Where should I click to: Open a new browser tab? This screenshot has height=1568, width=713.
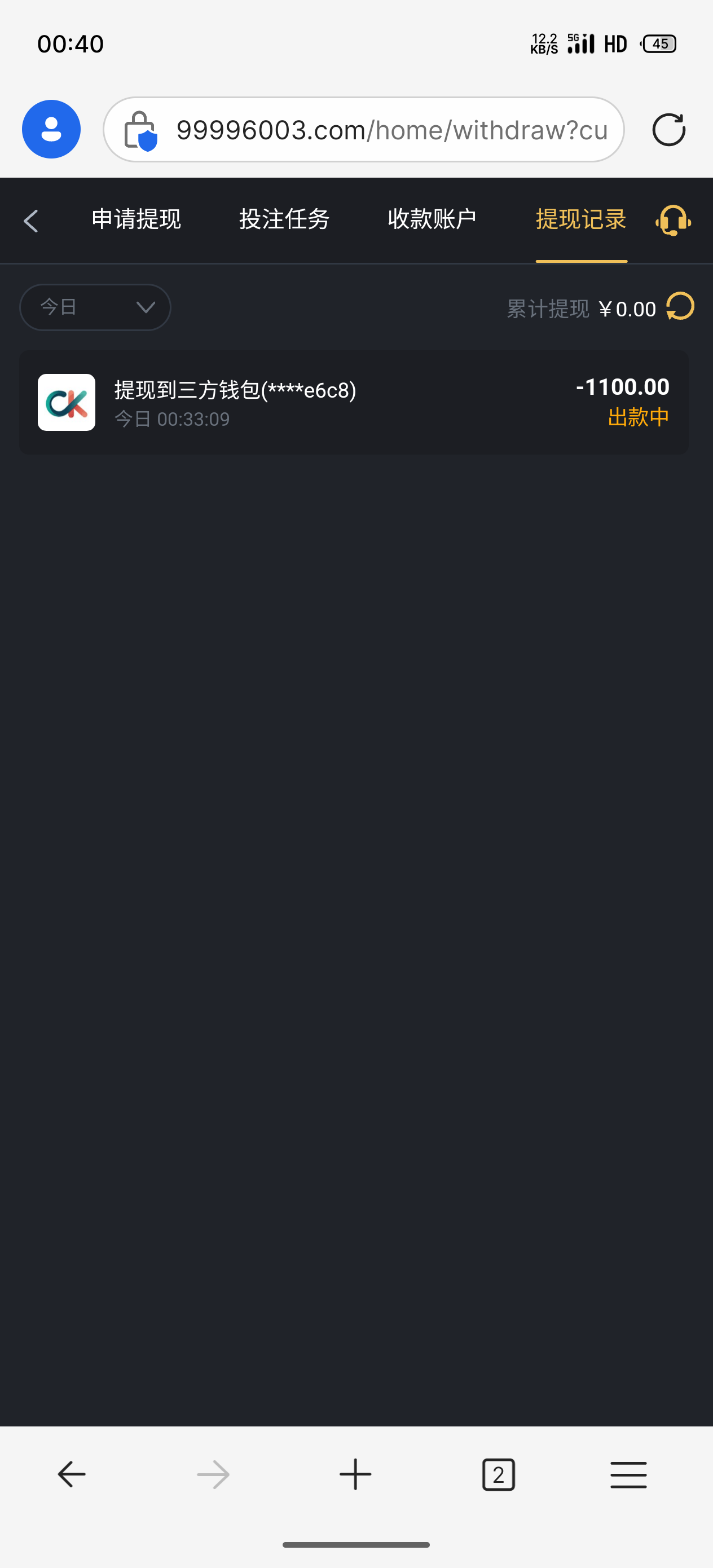click(x=355, y=1474)
